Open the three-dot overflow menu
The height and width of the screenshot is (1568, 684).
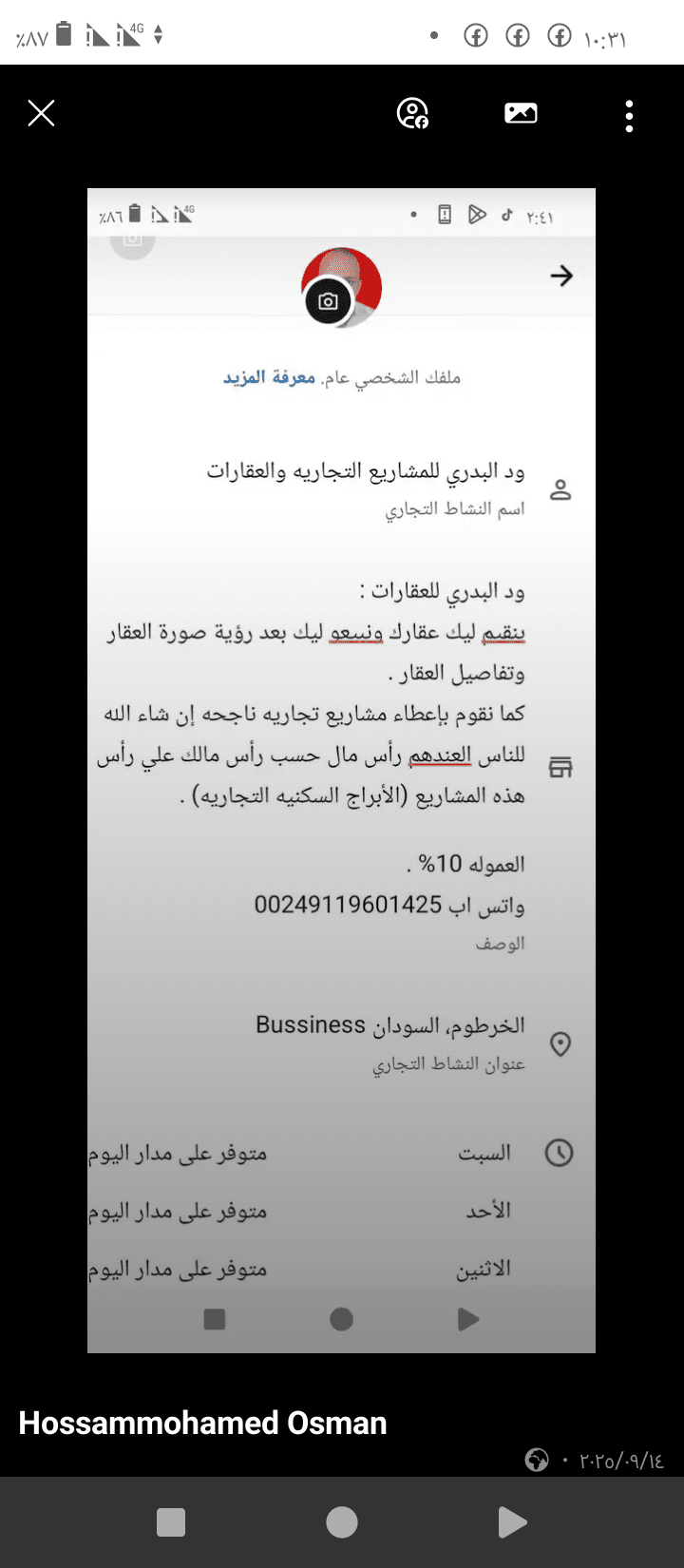click(629, 114)
